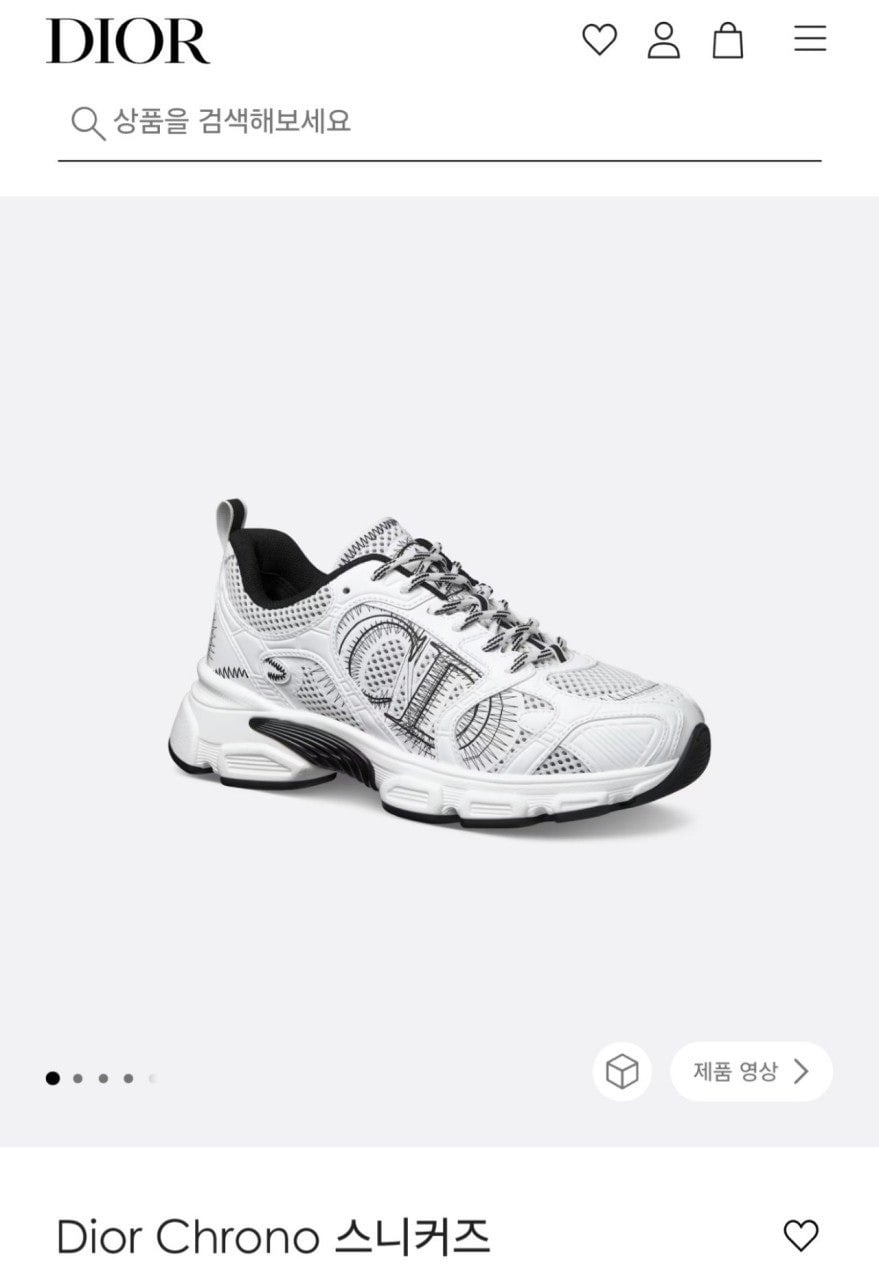This screenshot has height=1280, width=879.
Task: Open the wishlist heart in the header
Action: click(599, 40)
